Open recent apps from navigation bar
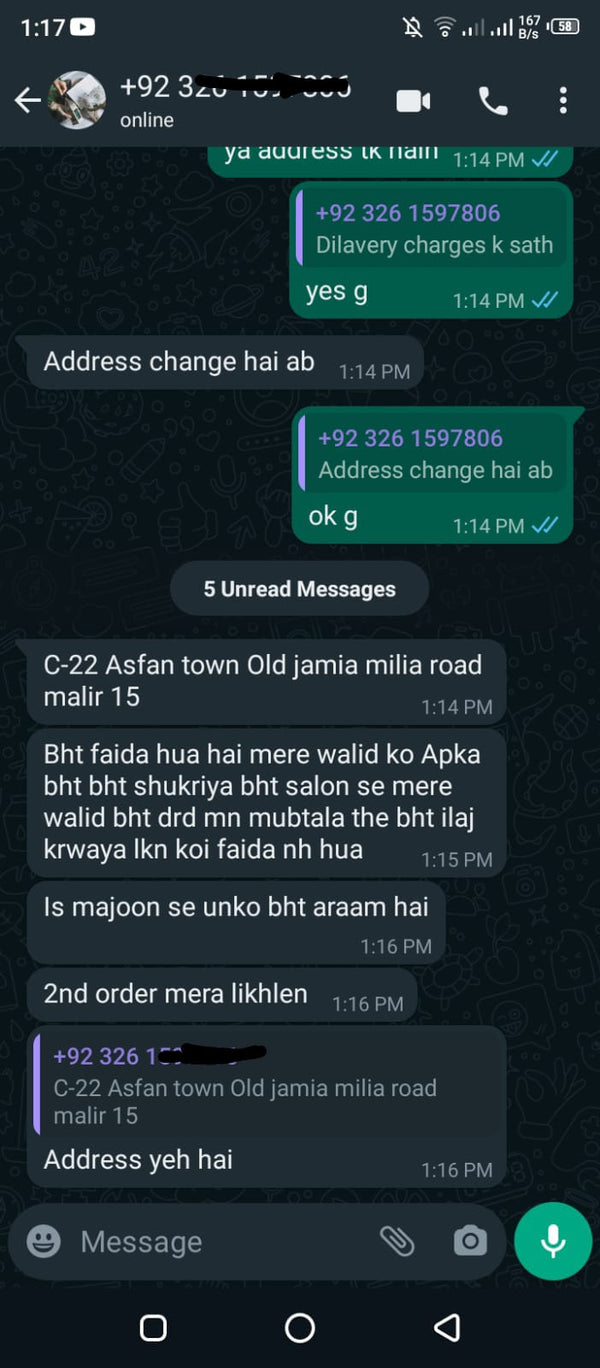Image resolution: width=600 pixels, height=1368 pixels. coord(153,1328)
